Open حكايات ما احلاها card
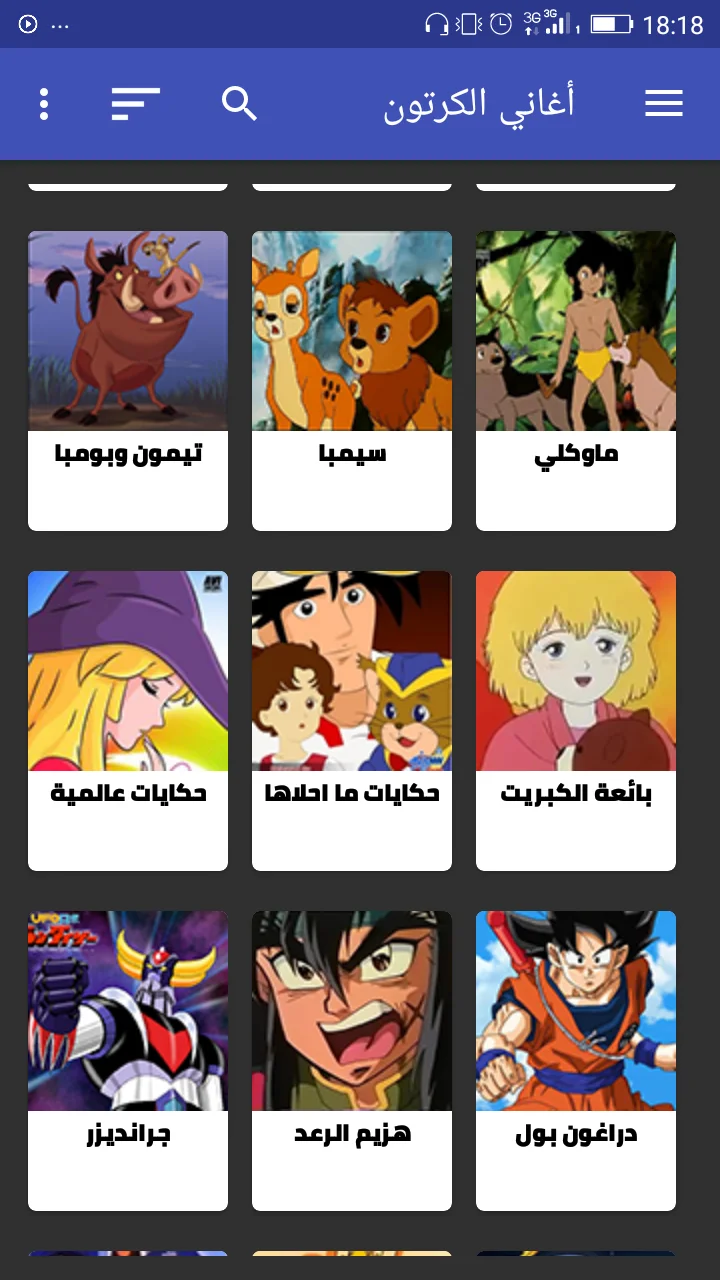This screenshot has width=720, height=1280. click(352, 720)
